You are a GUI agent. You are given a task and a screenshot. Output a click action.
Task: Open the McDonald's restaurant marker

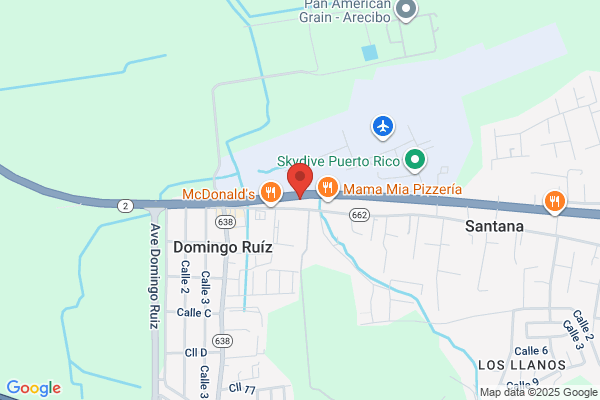pyautogui.click(x=271, y=193)
